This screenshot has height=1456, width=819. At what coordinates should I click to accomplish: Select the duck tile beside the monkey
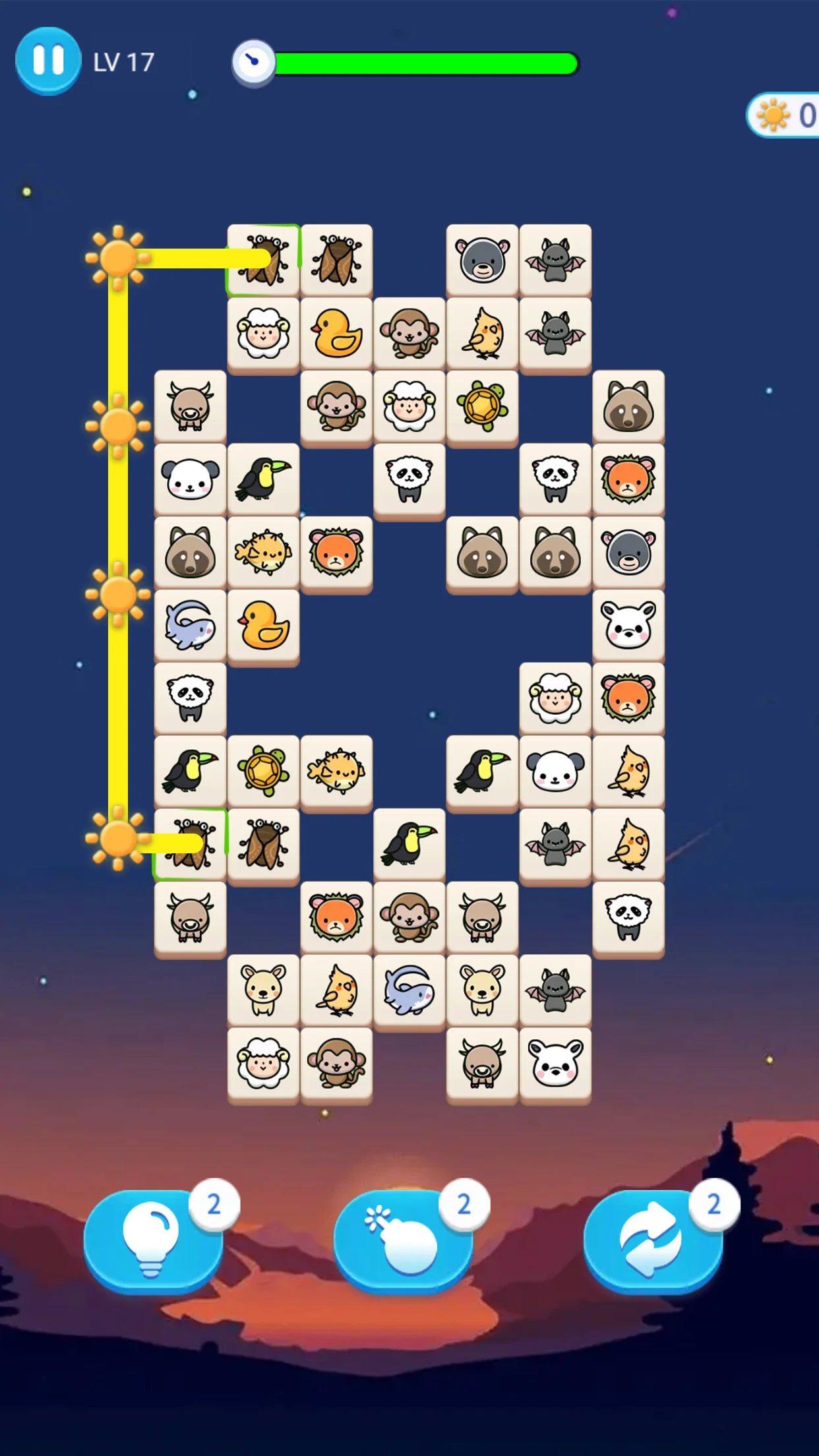tap(336, 333)
